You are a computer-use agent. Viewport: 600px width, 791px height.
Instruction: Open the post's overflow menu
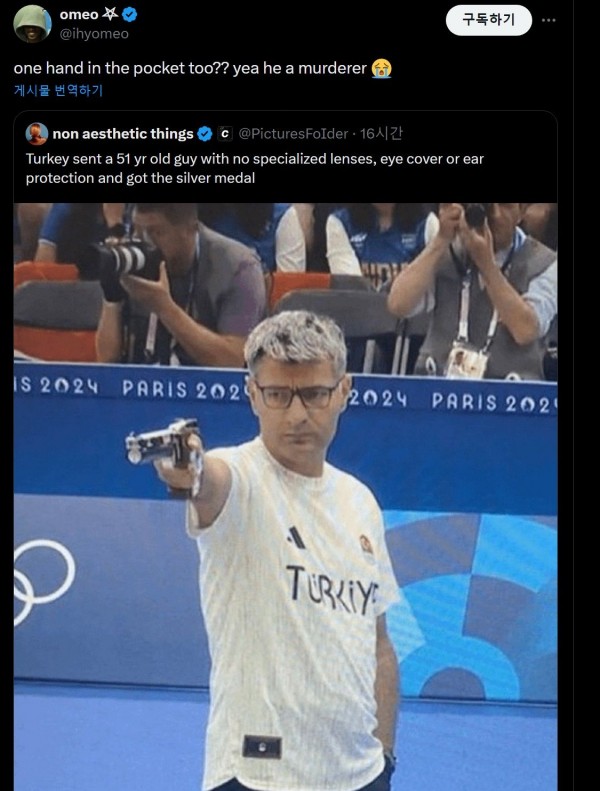click(548, 20)
